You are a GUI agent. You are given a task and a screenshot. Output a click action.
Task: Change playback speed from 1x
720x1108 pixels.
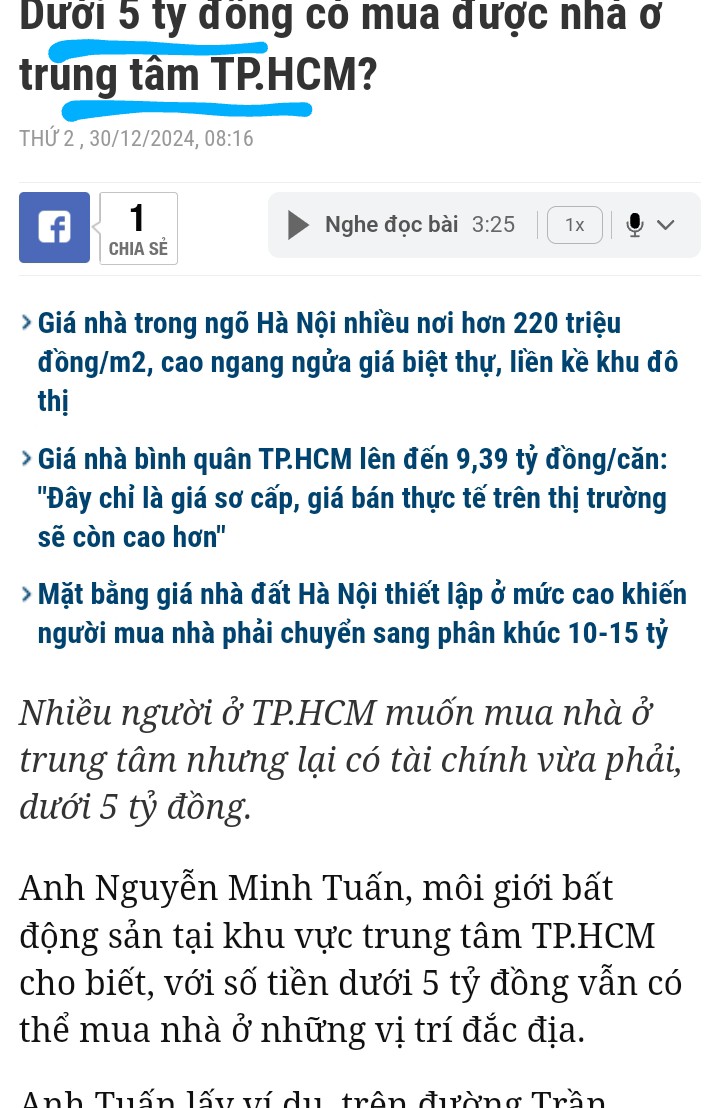click(574, 225)
